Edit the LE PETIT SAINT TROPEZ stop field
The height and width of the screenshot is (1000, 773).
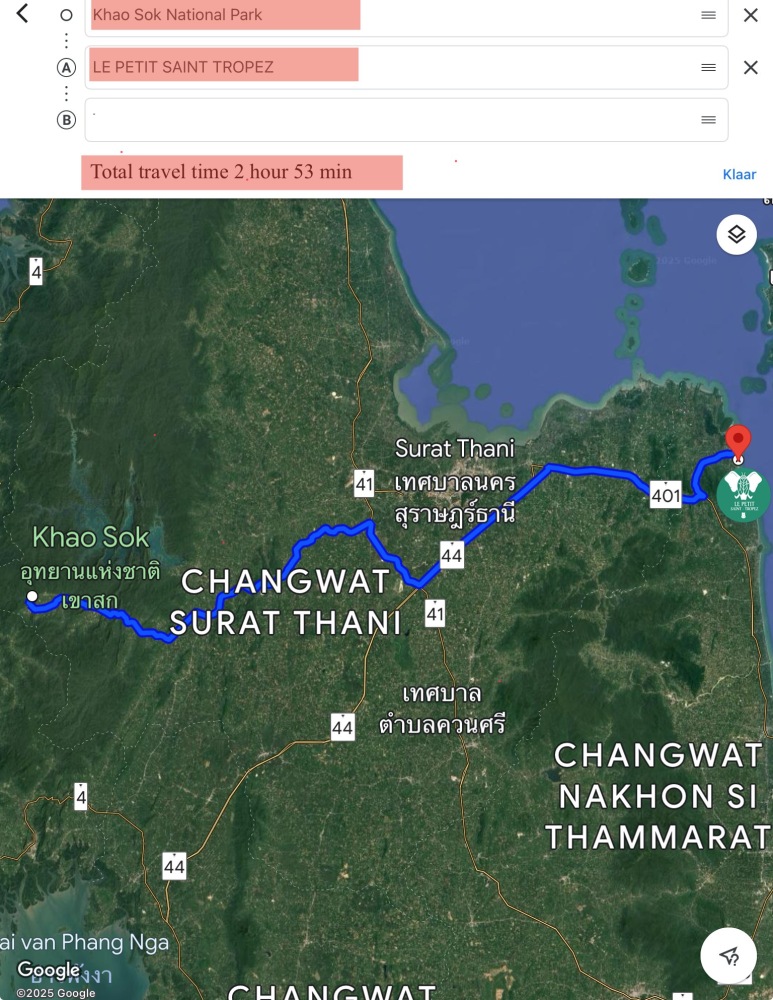[x=380, y=67]
